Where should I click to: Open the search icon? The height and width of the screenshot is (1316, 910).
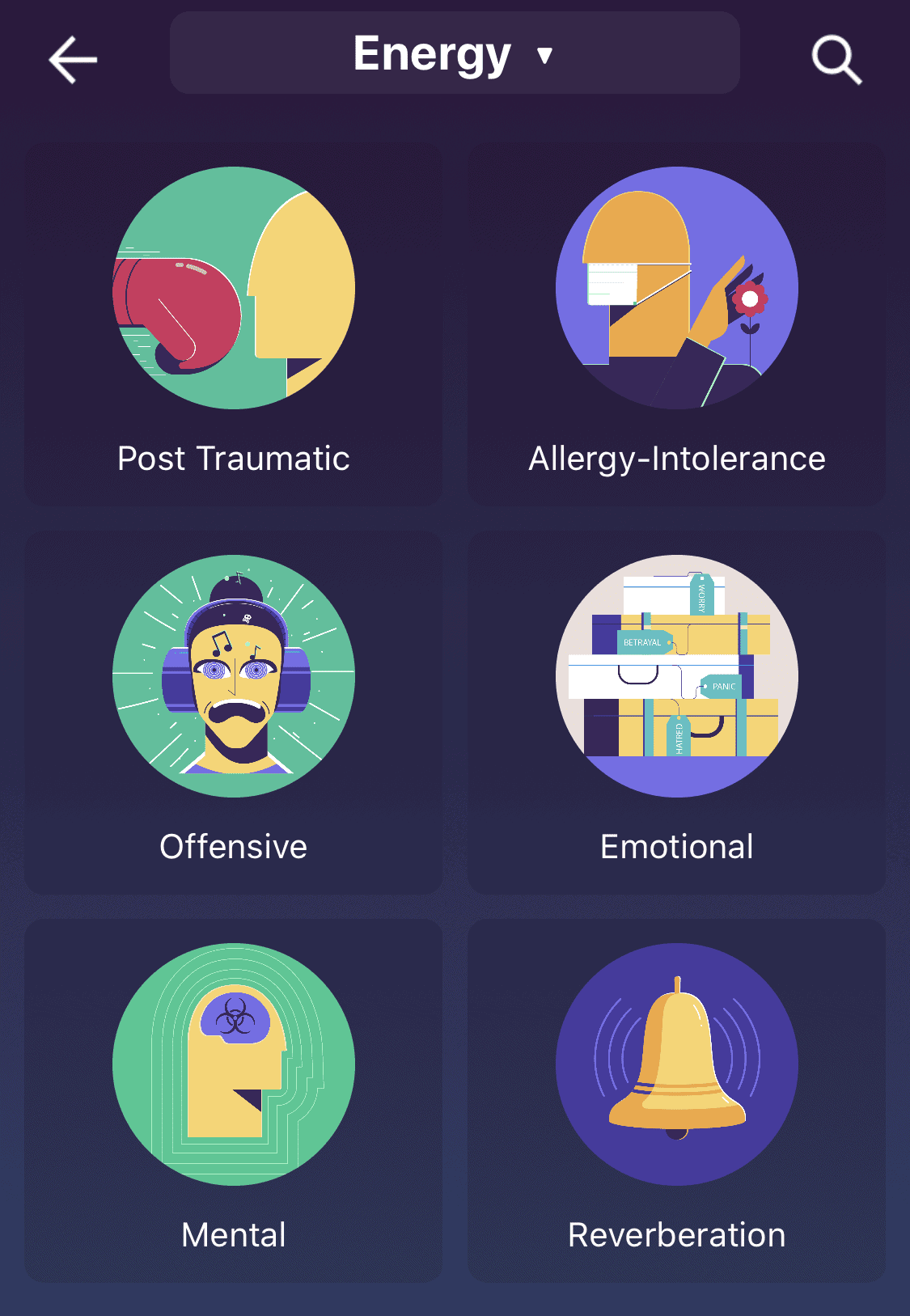836,57
